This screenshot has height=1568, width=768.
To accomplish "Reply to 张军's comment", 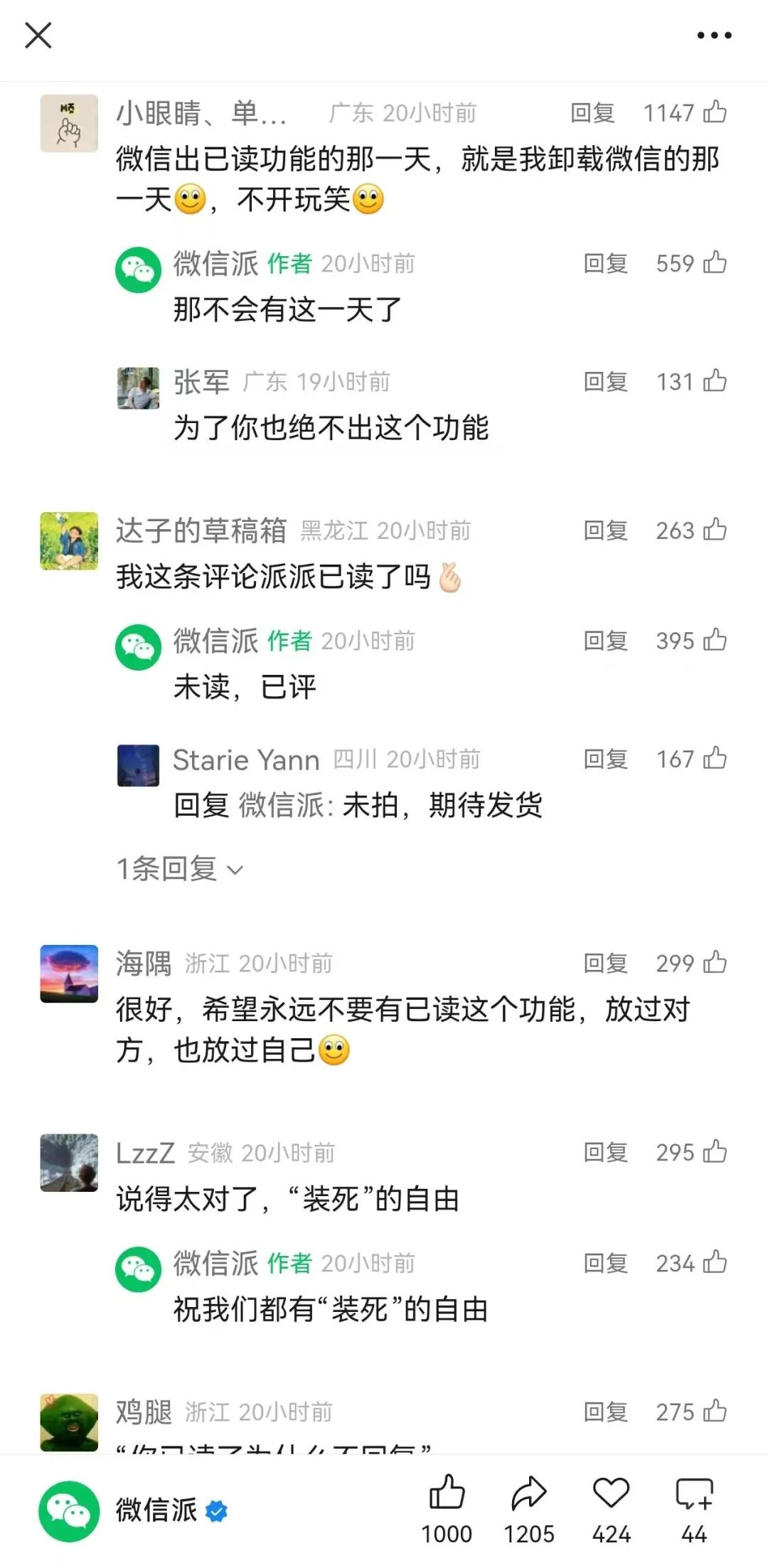I will point(605,381).
